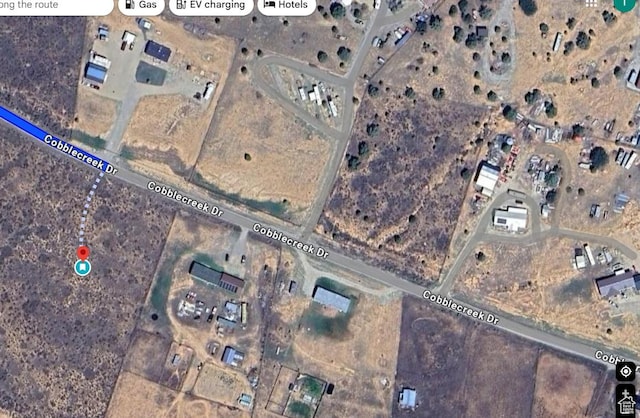Open the add place button

coord(626,402)
